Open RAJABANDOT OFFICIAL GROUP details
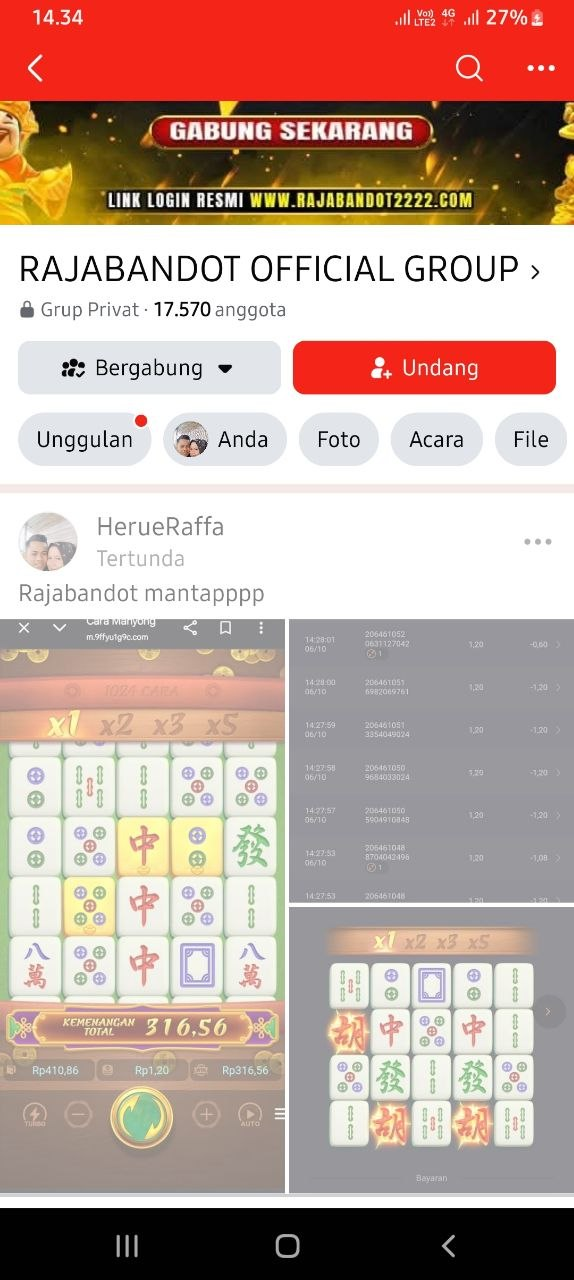This screenshot has width=574, height=1280. [x=280, y=269]
